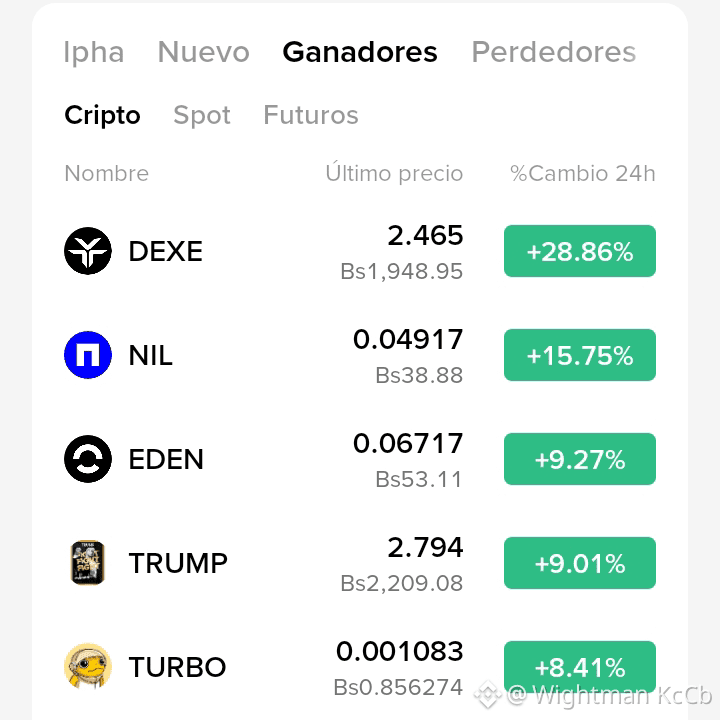The width and height of the screenshot is (720, 720).
Task: Tap the +15.75% change badge
Action: [x=580, y=355]
